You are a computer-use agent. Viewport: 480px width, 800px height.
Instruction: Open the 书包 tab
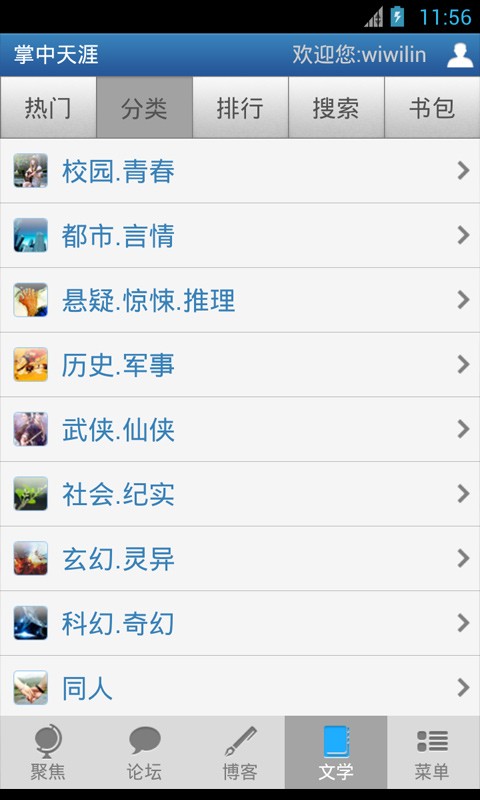click(432, 108)
